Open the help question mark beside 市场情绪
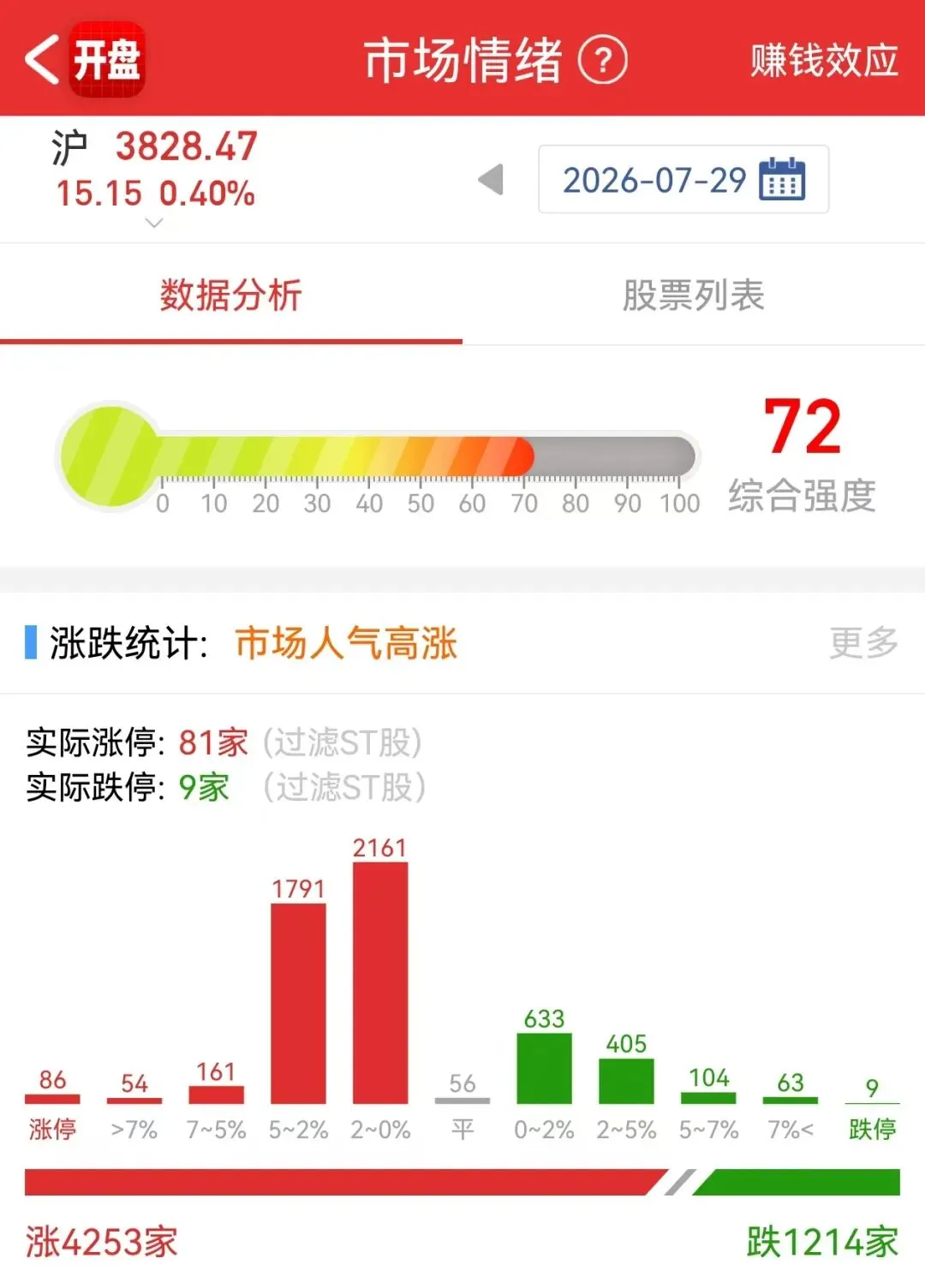Screen dimensions: 925x1288 point(603,60)
